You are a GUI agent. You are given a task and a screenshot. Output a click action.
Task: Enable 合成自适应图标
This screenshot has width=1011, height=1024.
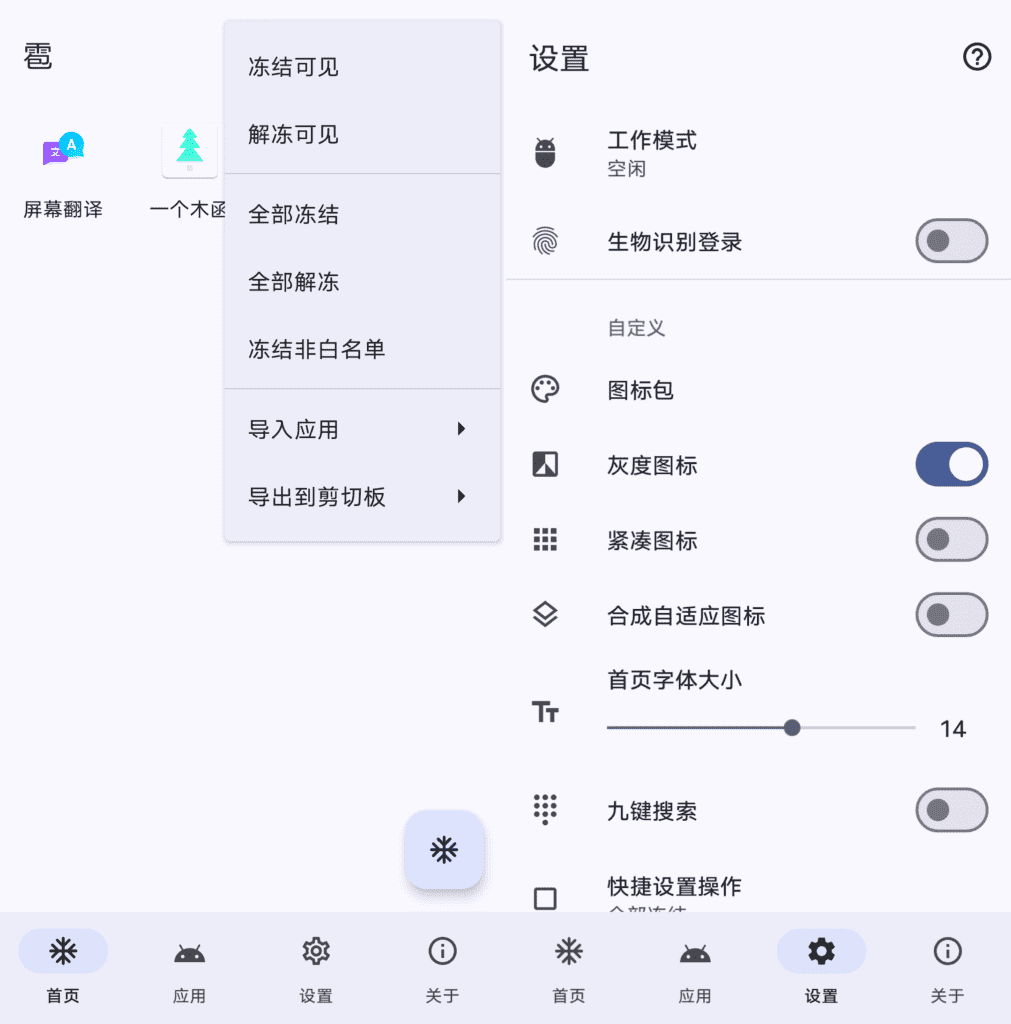(951, 616)
